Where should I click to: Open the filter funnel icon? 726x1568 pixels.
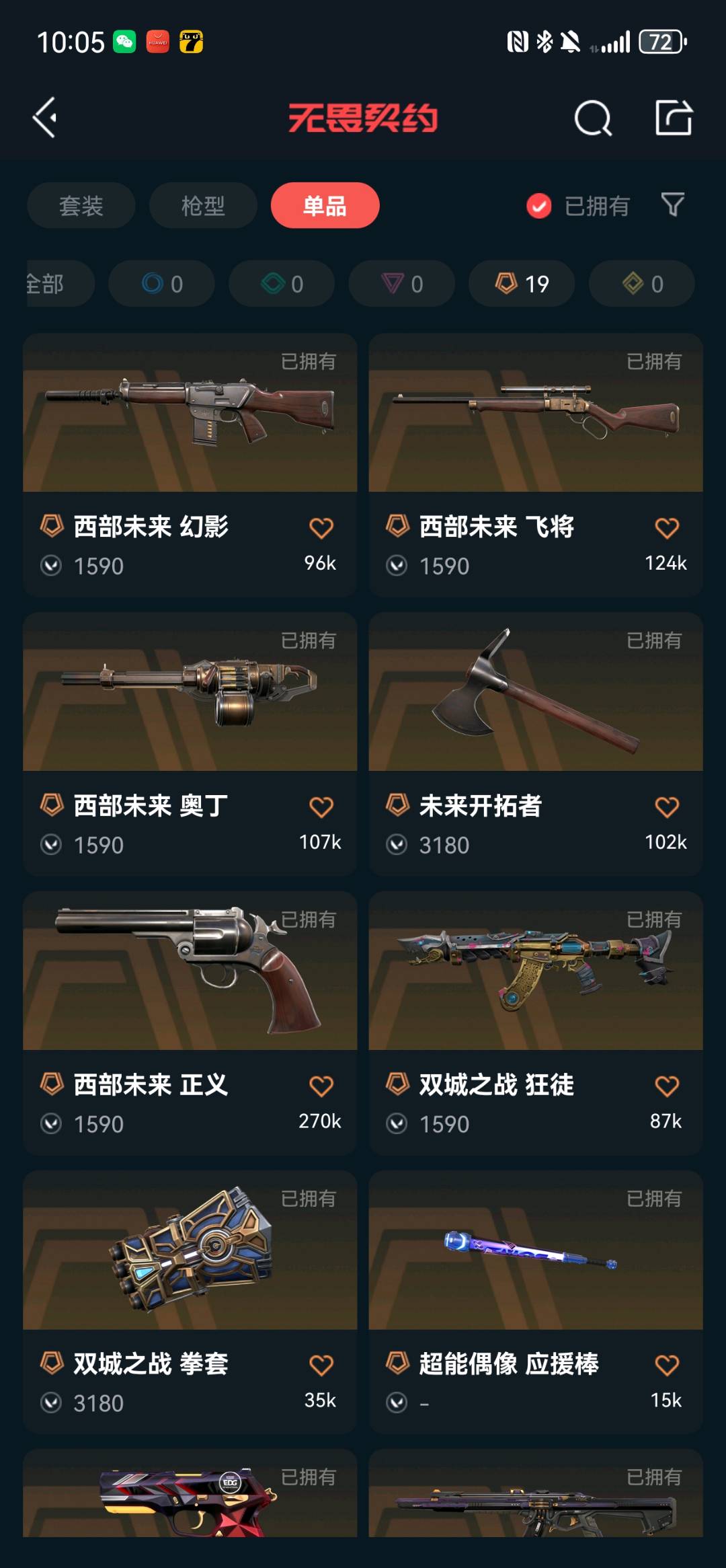click(x=672, y=204)
